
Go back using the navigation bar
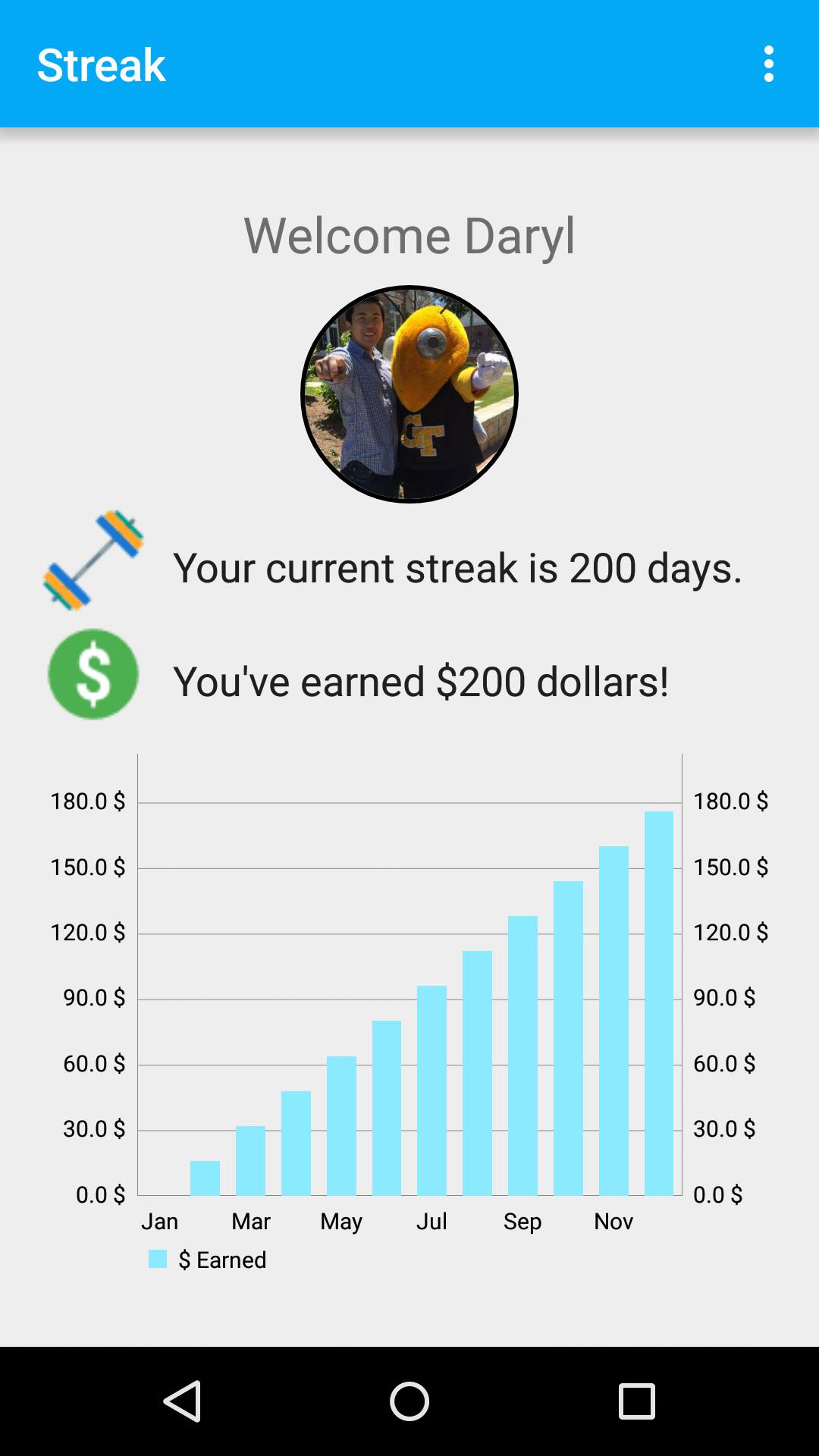(182, 1401)
